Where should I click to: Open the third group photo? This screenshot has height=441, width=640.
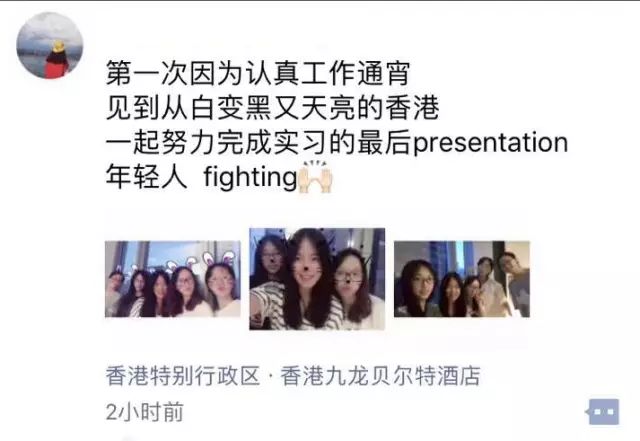coord(461,278)
